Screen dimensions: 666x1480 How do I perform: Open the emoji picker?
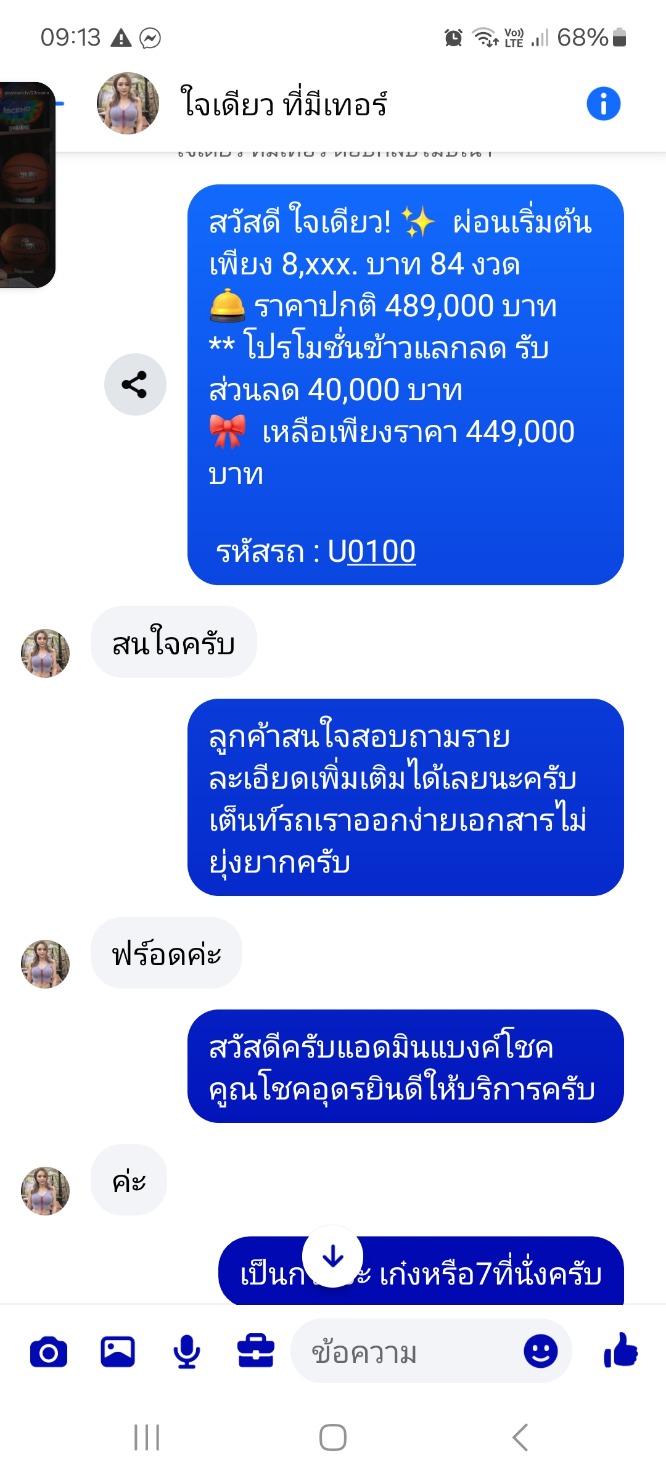point(541,1353)
